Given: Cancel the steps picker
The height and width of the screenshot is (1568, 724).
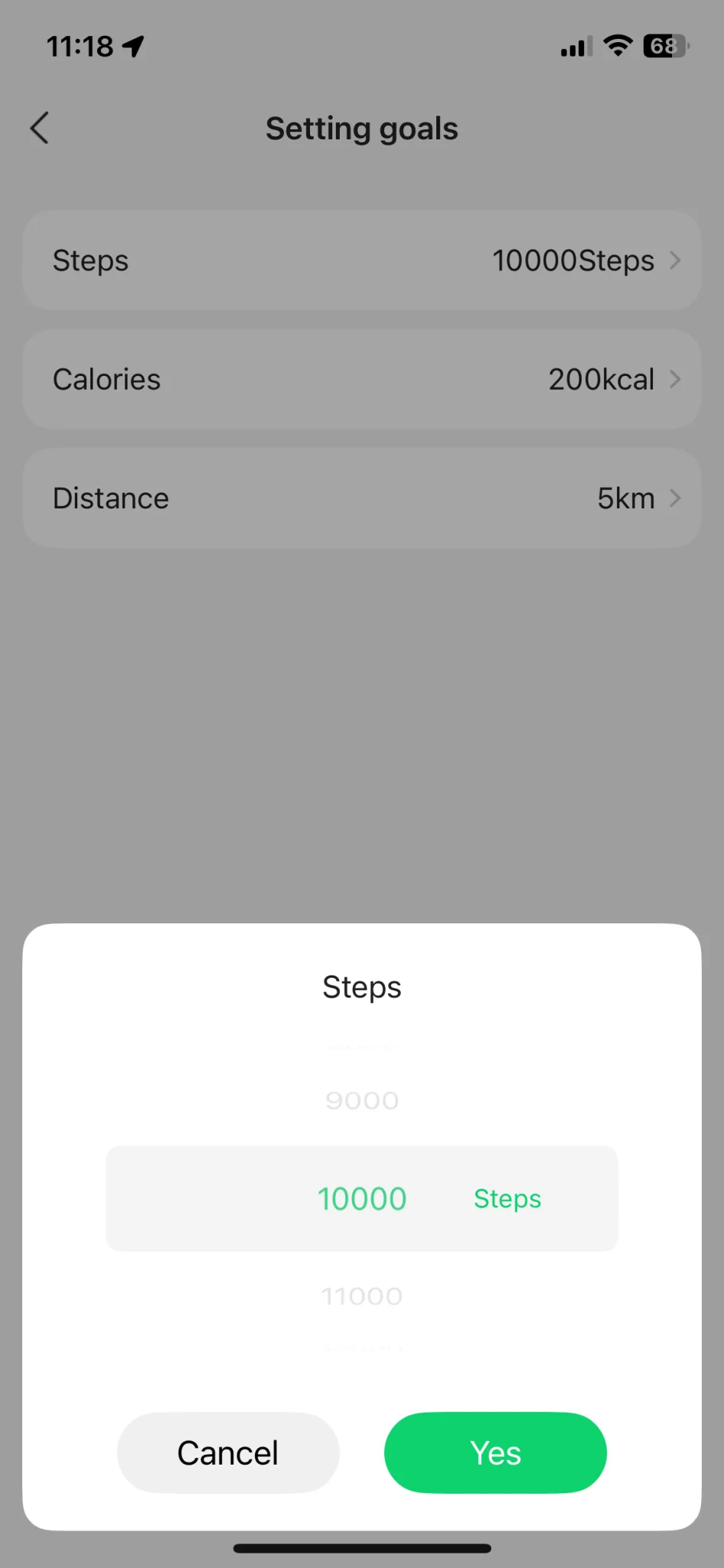Looking at the screenshot, I should click(227, 1452).
